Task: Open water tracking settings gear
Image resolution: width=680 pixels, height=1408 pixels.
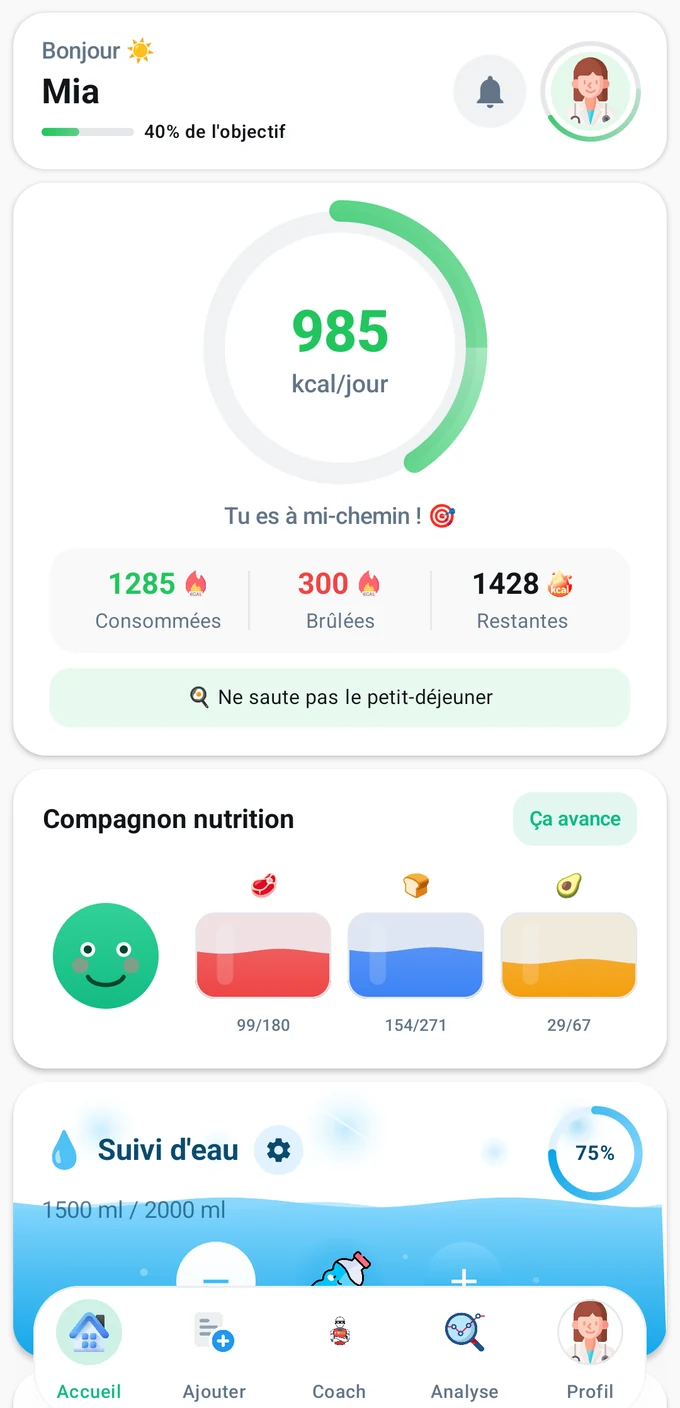Action: [x=278, y=1150]
